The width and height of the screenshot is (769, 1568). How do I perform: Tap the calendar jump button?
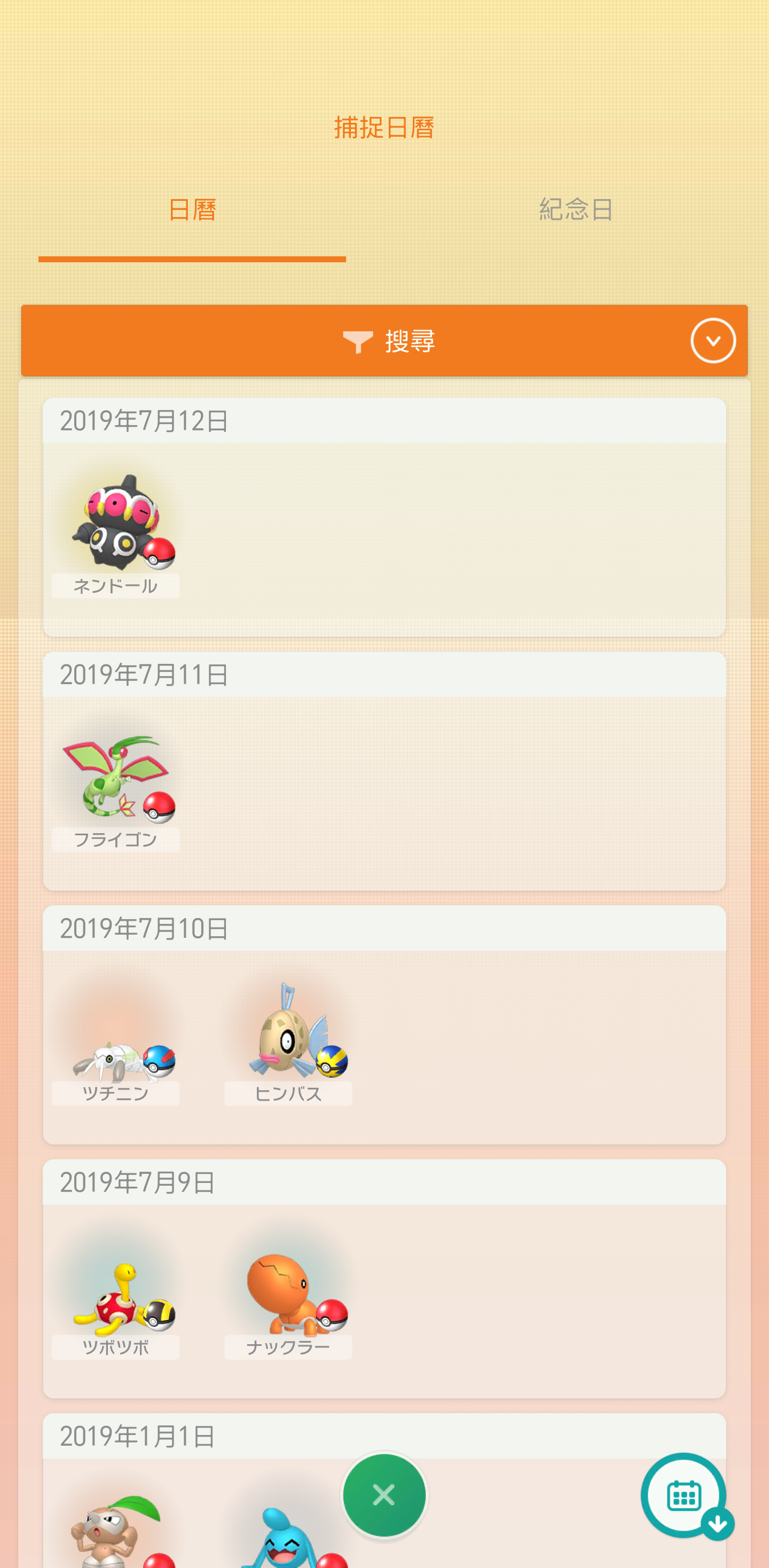click(684, 1495)
